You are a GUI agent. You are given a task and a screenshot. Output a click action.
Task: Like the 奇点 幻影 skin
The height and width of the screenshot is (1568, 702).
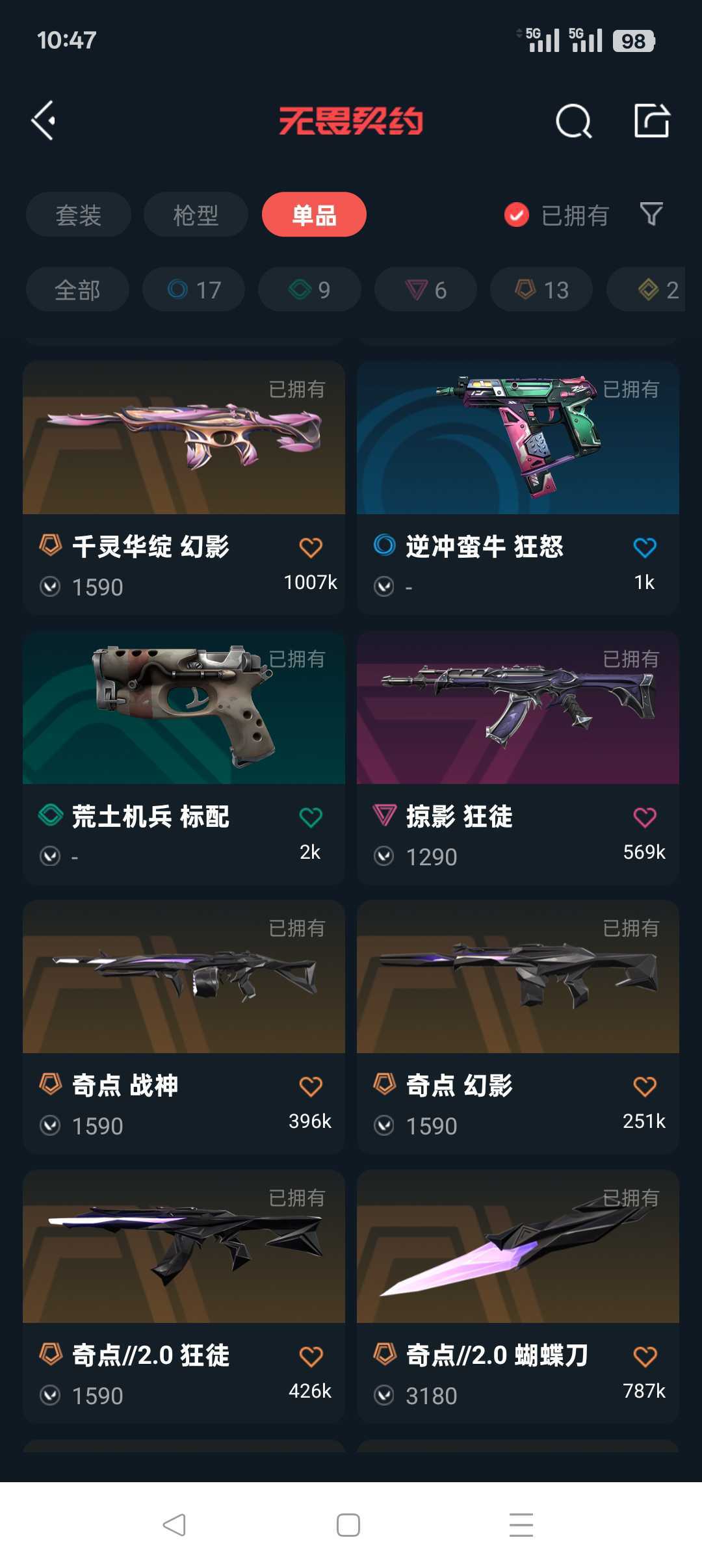(645, 1086)
